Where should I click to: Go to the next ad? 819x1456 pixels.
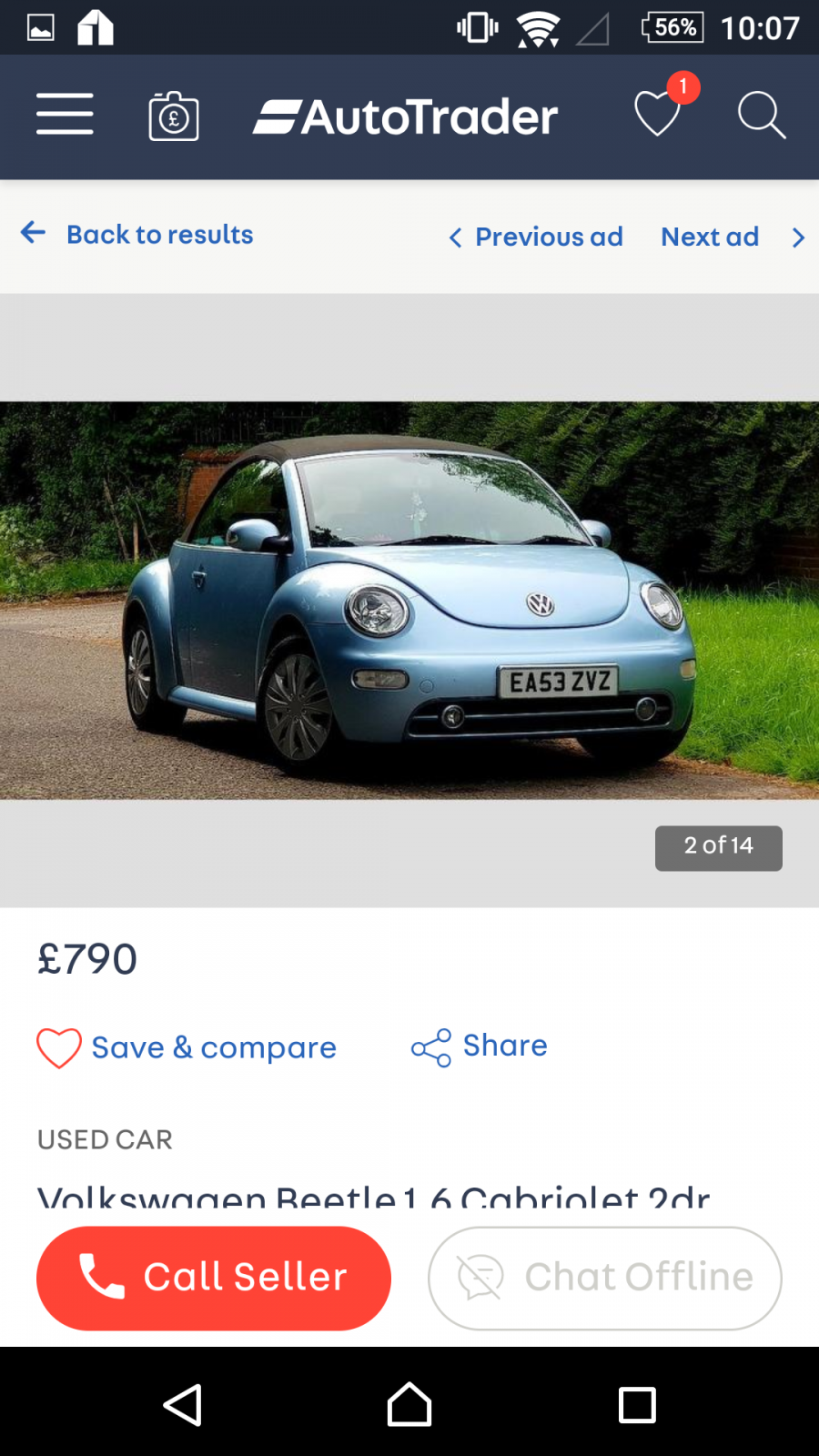tap(733, 237)
